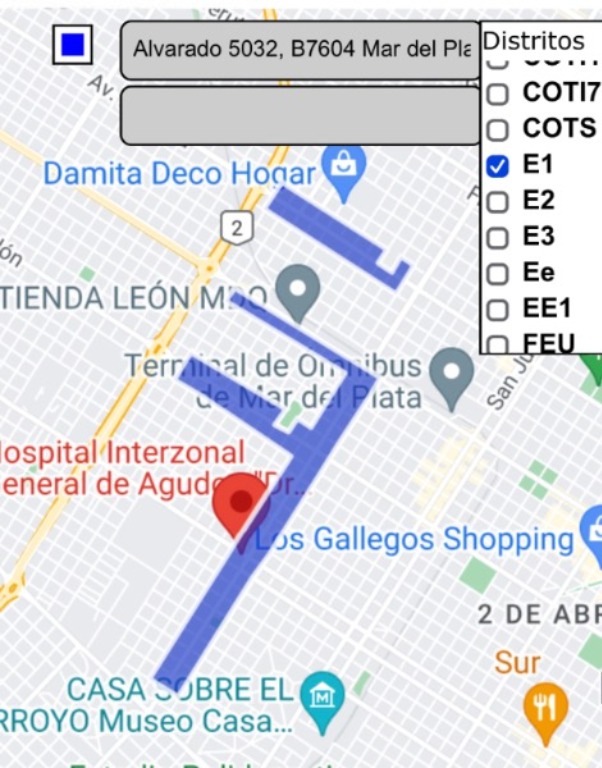
Task: Tap the blue square button
Action: pyautogui.click(x=73, y=45)
